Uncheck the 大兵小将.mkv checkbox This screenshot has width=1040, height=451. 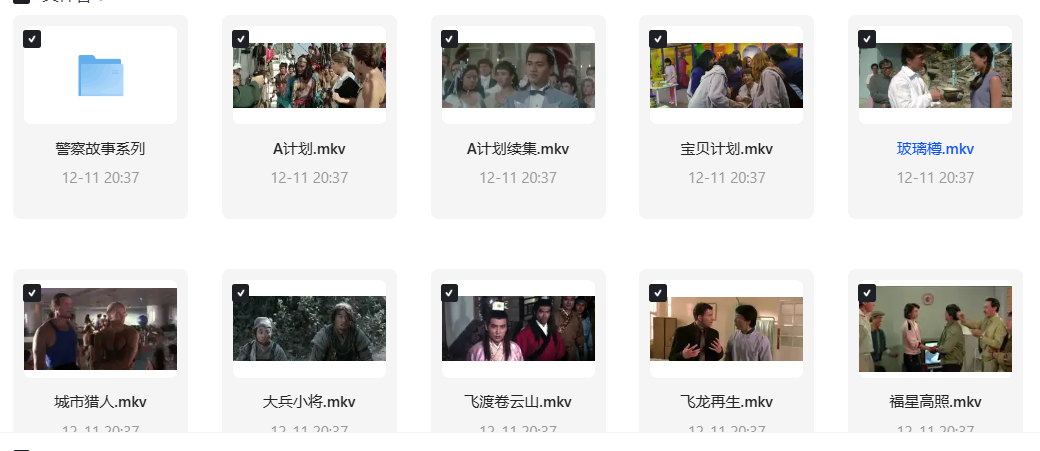(240, 293)
